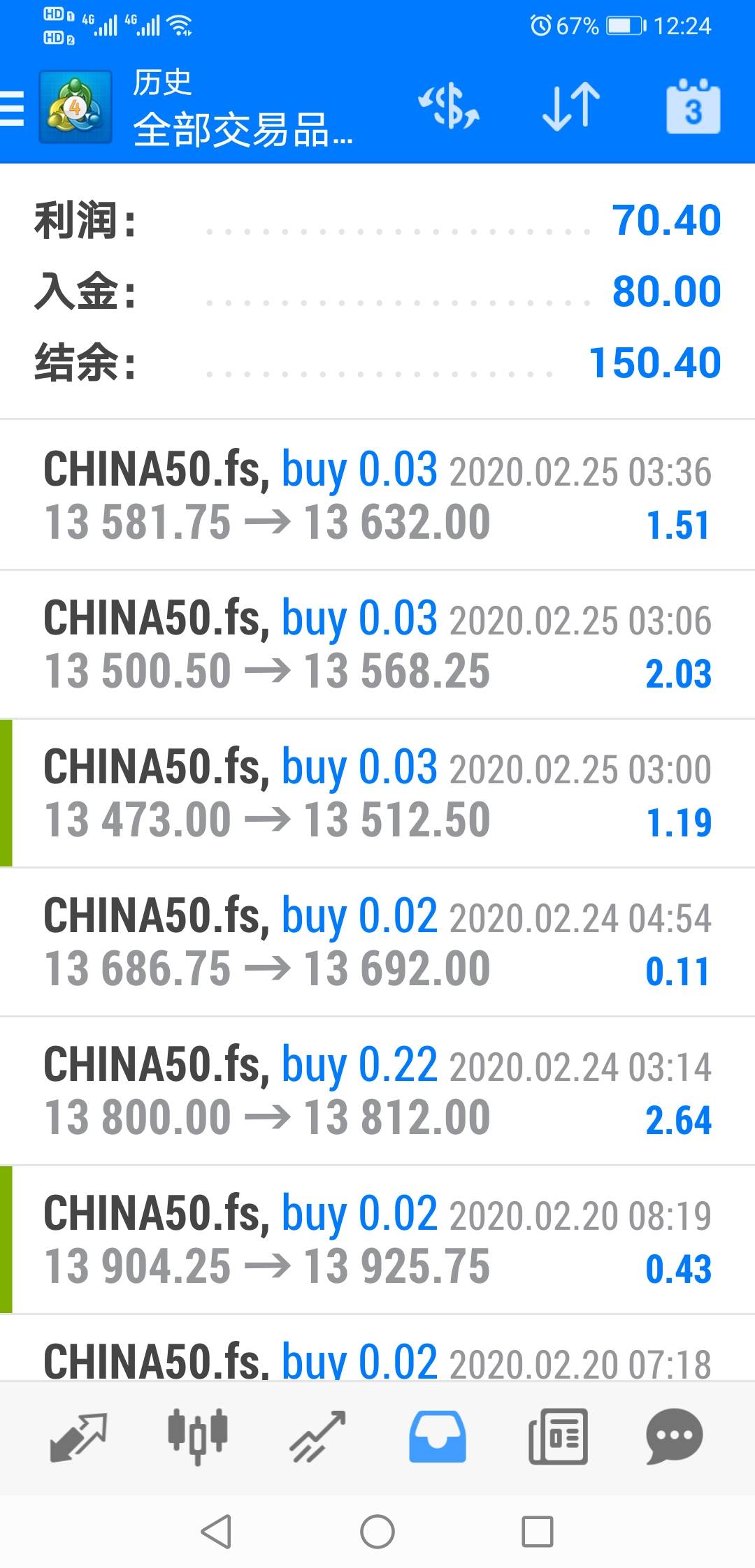755x1568 pixels.
Task: Open the sort order arrows
Action: coord(571,107)
